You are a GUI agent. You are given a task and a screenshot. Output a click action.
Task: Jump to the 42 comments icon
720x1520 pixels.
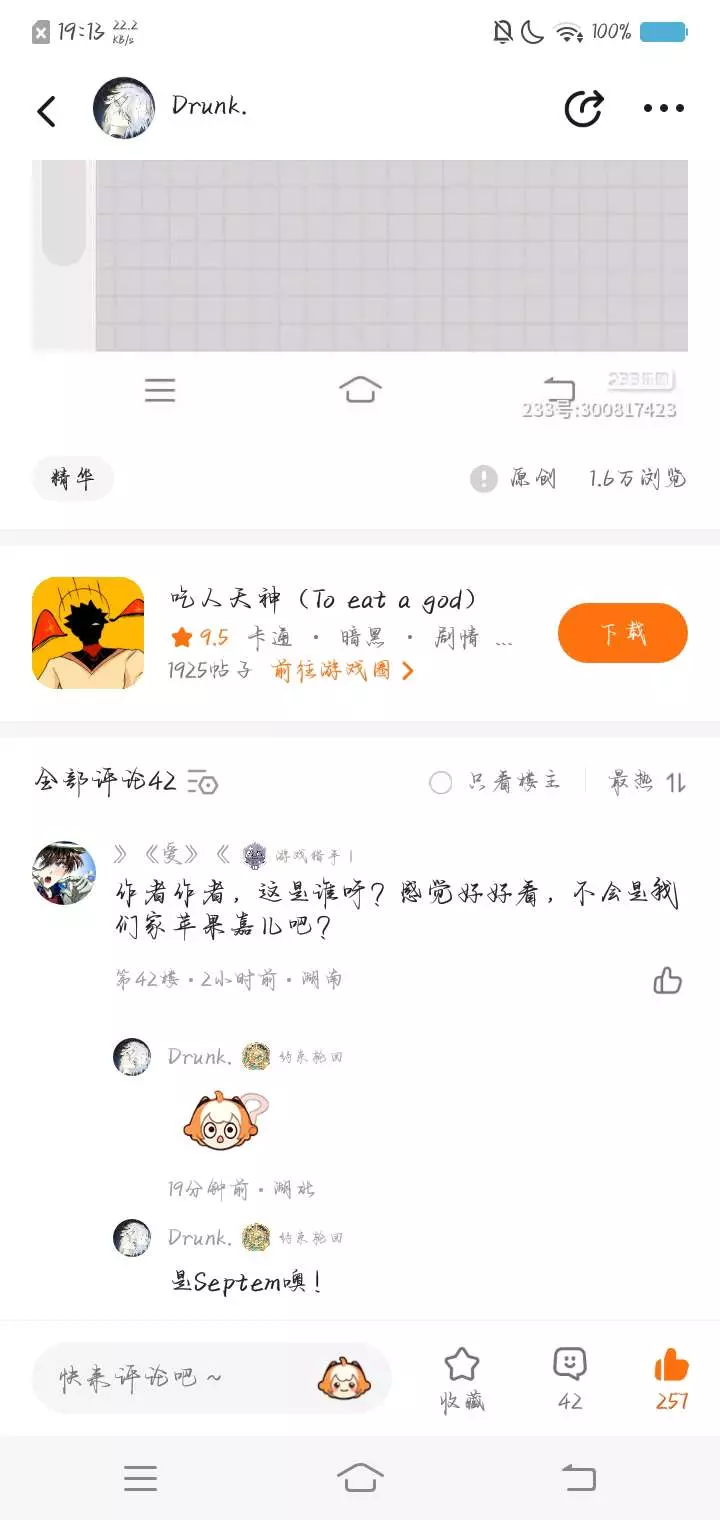(x=570, y=1378)
